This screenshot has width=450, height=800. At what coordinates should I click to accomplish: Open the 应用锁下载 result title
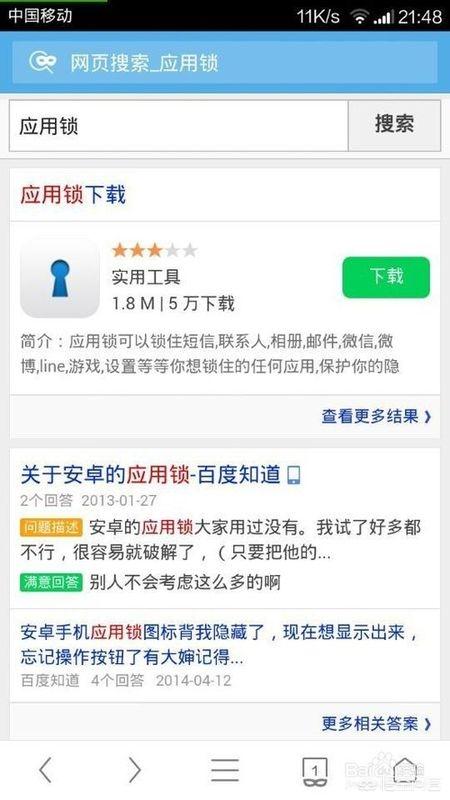pyautogui.click(x=73, y=195)
